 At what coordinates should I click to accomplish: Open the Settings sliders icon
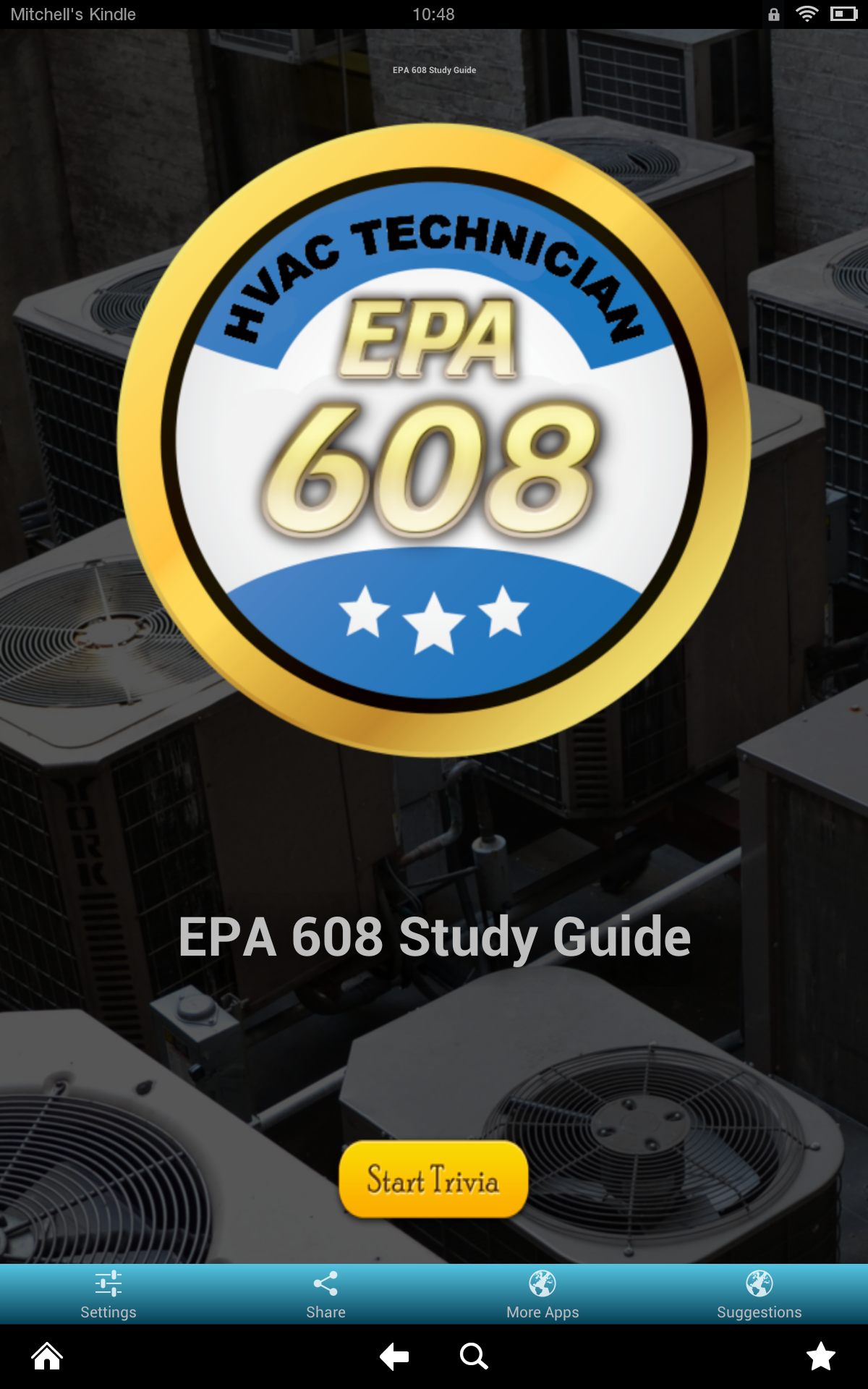click(x=109, y=1284)
